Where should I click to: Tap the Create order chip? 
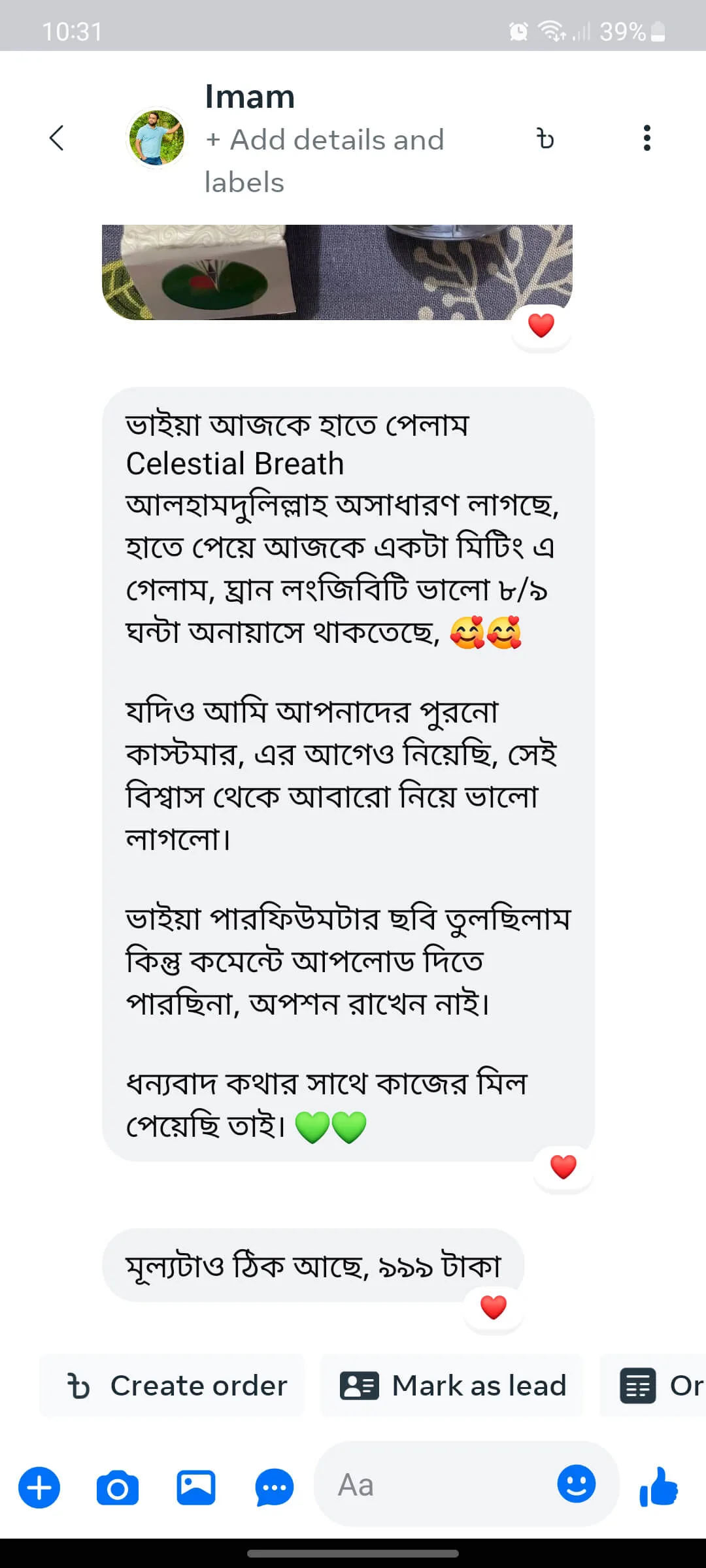[x=173, y=1386]
